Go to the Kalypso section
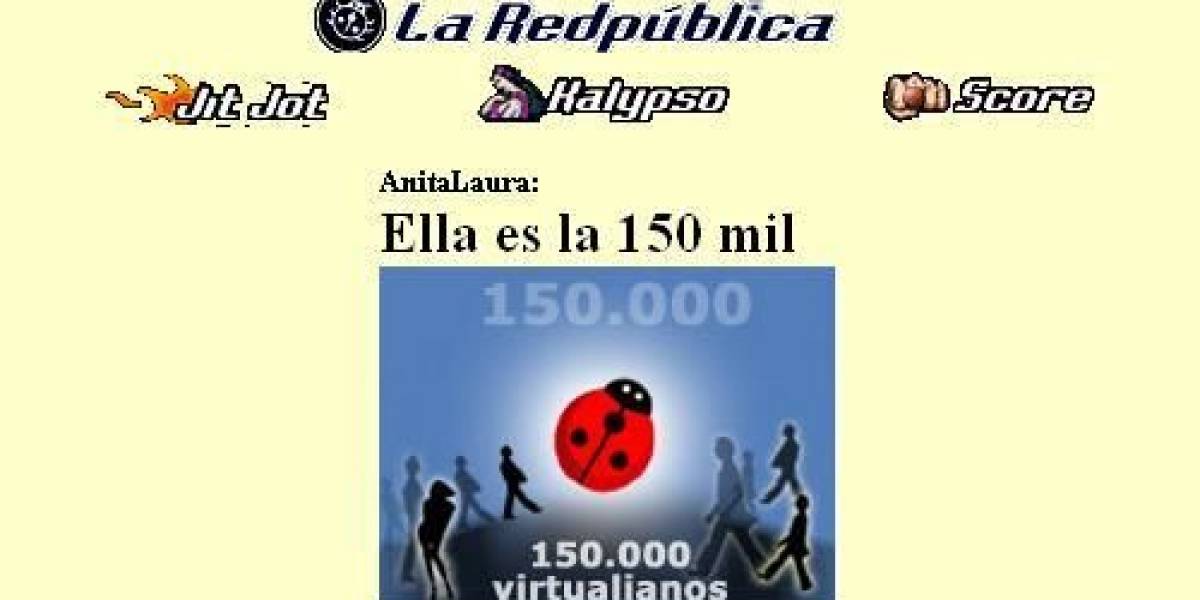Viewport: 1200px width, 600px height. 603,97
